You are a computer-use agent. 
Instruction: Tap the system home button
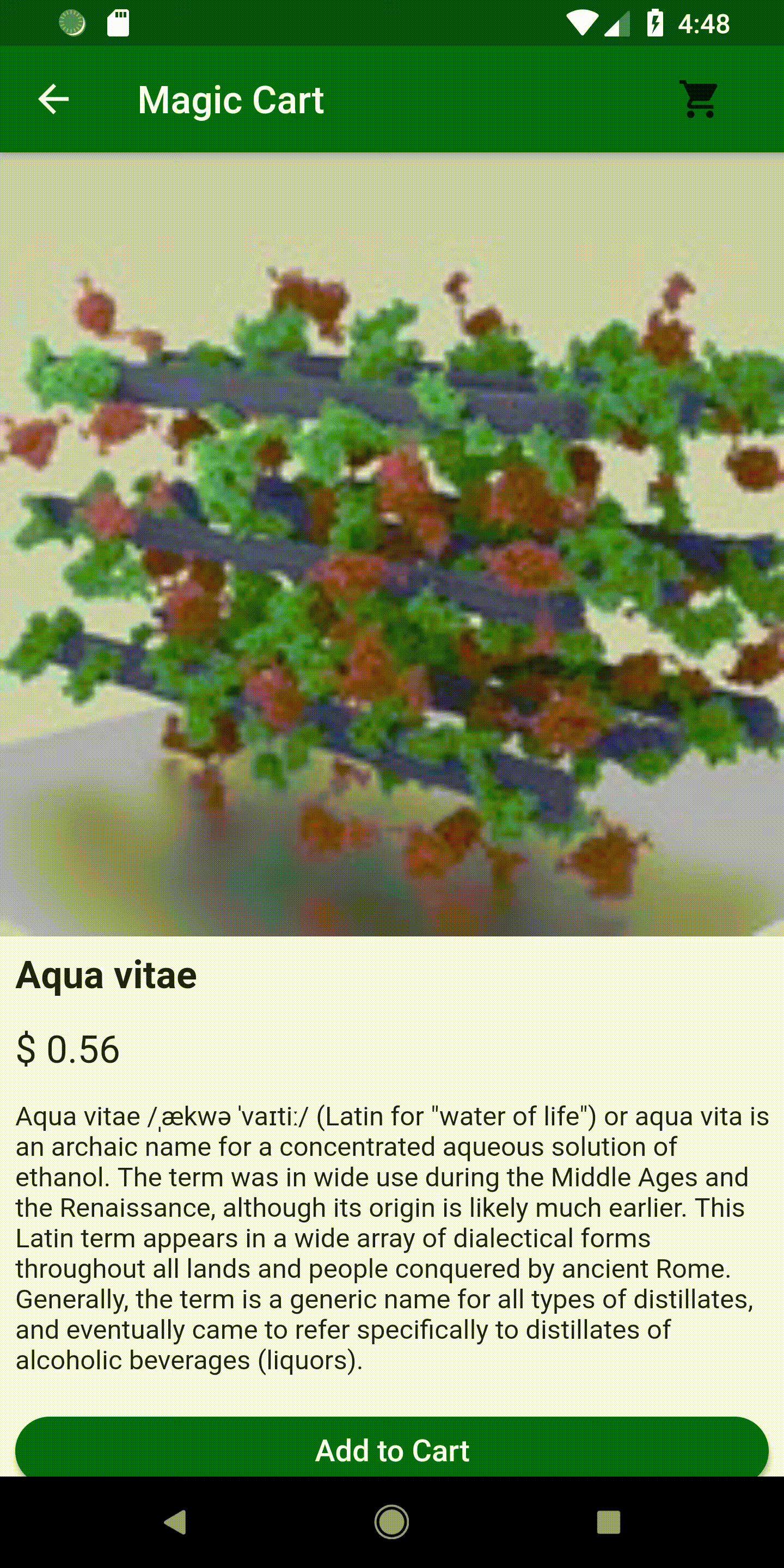[391, 1522]
